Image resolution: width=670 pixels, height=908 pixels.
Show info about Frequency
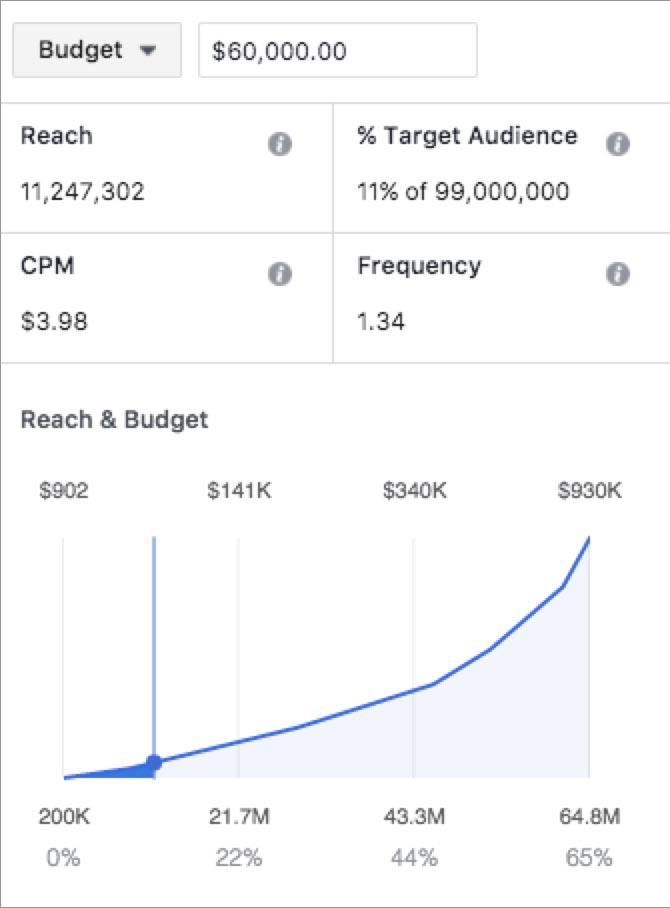tap(618, 274)
